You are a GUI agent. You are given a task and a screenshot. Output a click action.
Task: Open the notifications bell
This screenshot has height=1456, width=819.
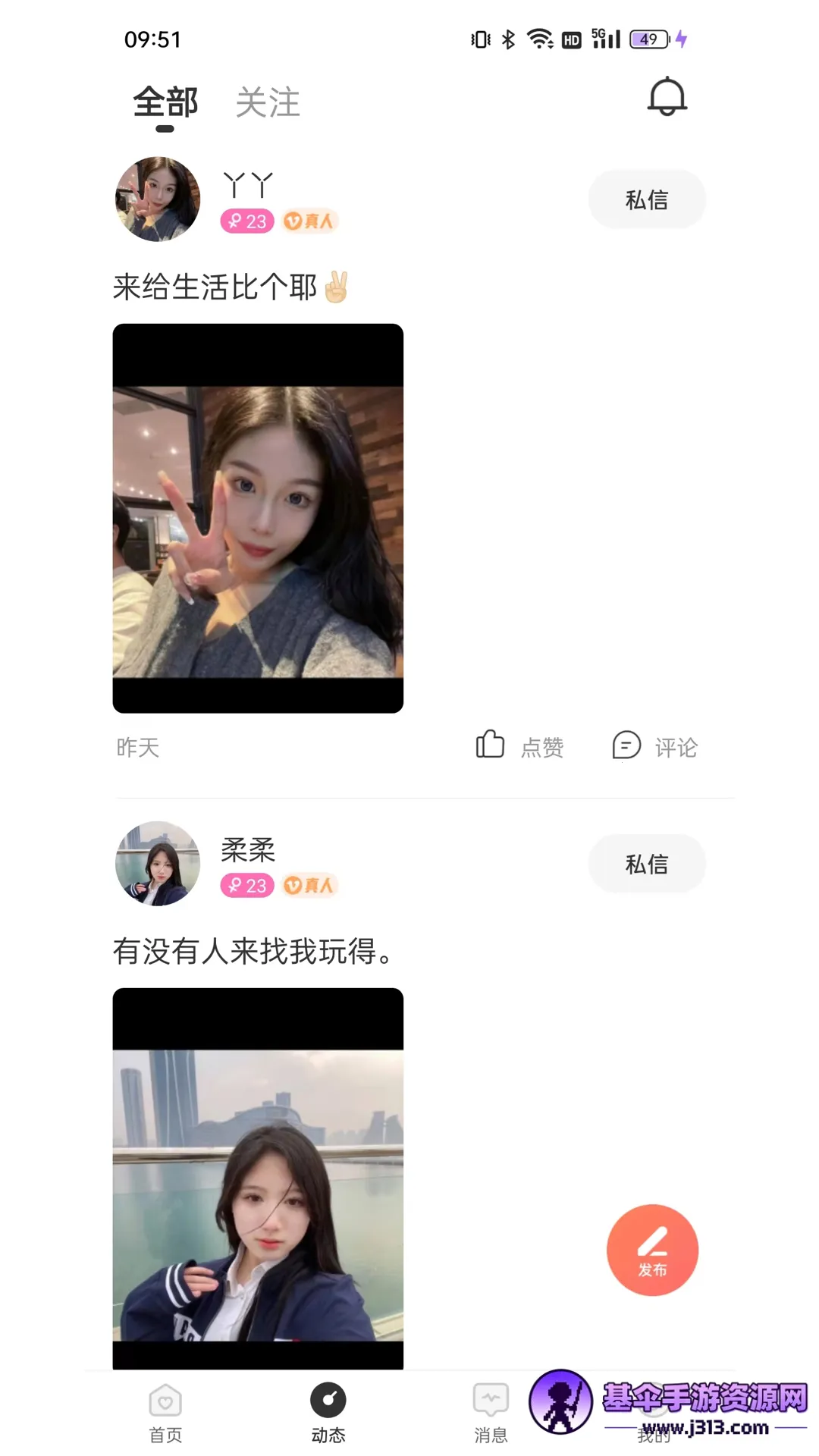pos(667,97)
